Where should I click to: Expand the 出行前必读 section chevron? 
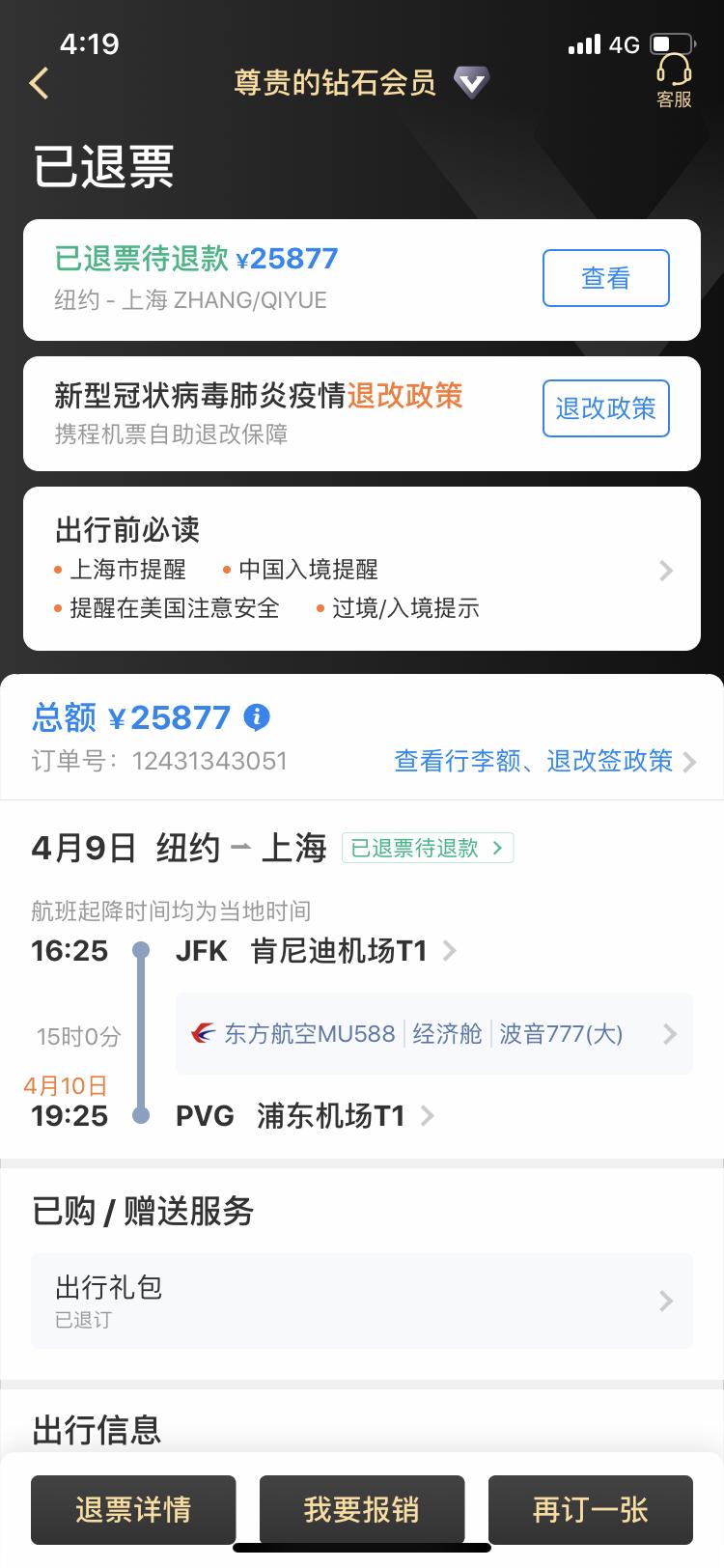[664, 570]
